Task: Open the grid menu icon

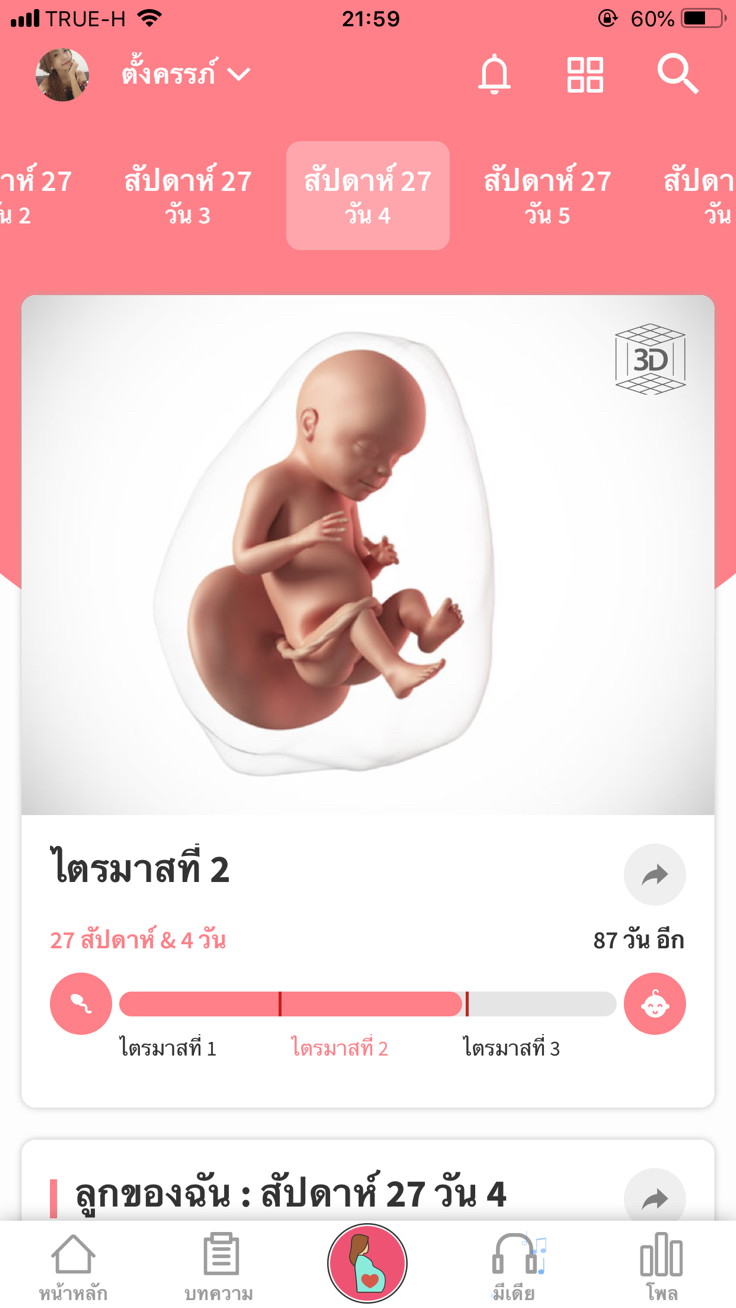Action: 585,75
